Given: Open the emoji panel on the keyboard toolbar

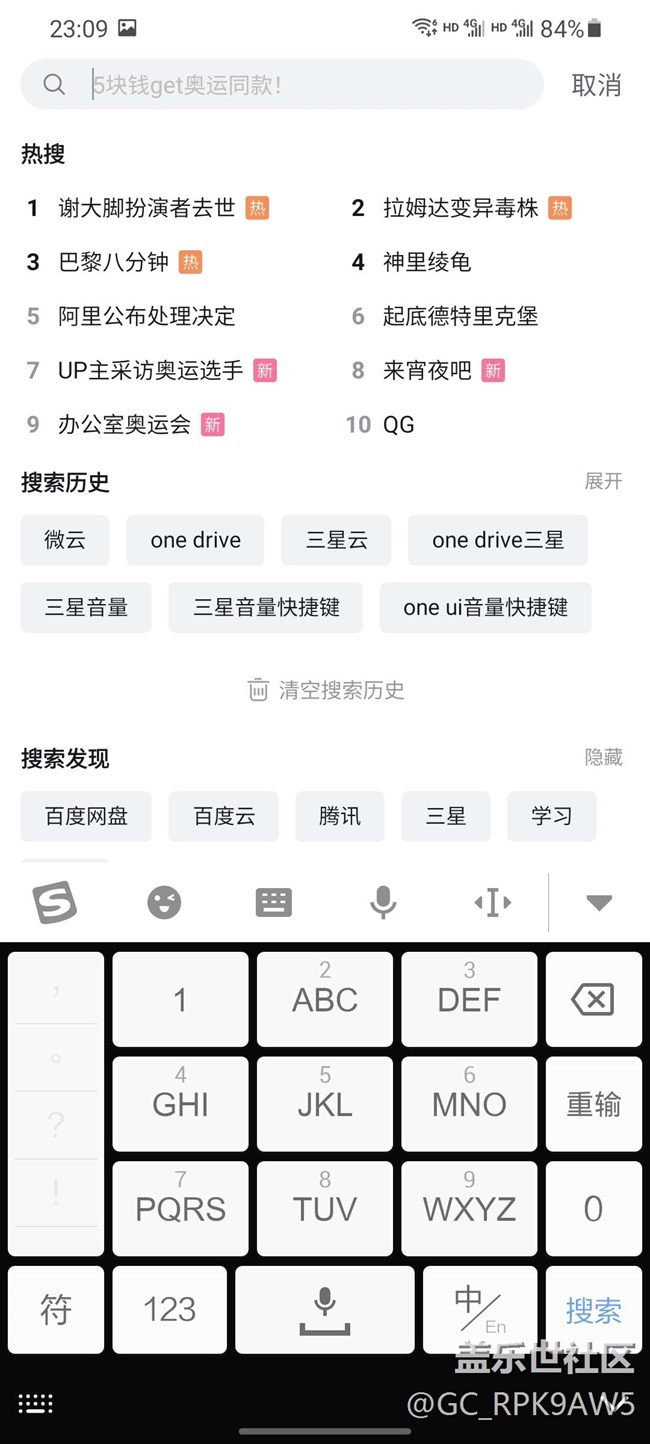Looking at the screenshot, I should [x=165, y=903].
